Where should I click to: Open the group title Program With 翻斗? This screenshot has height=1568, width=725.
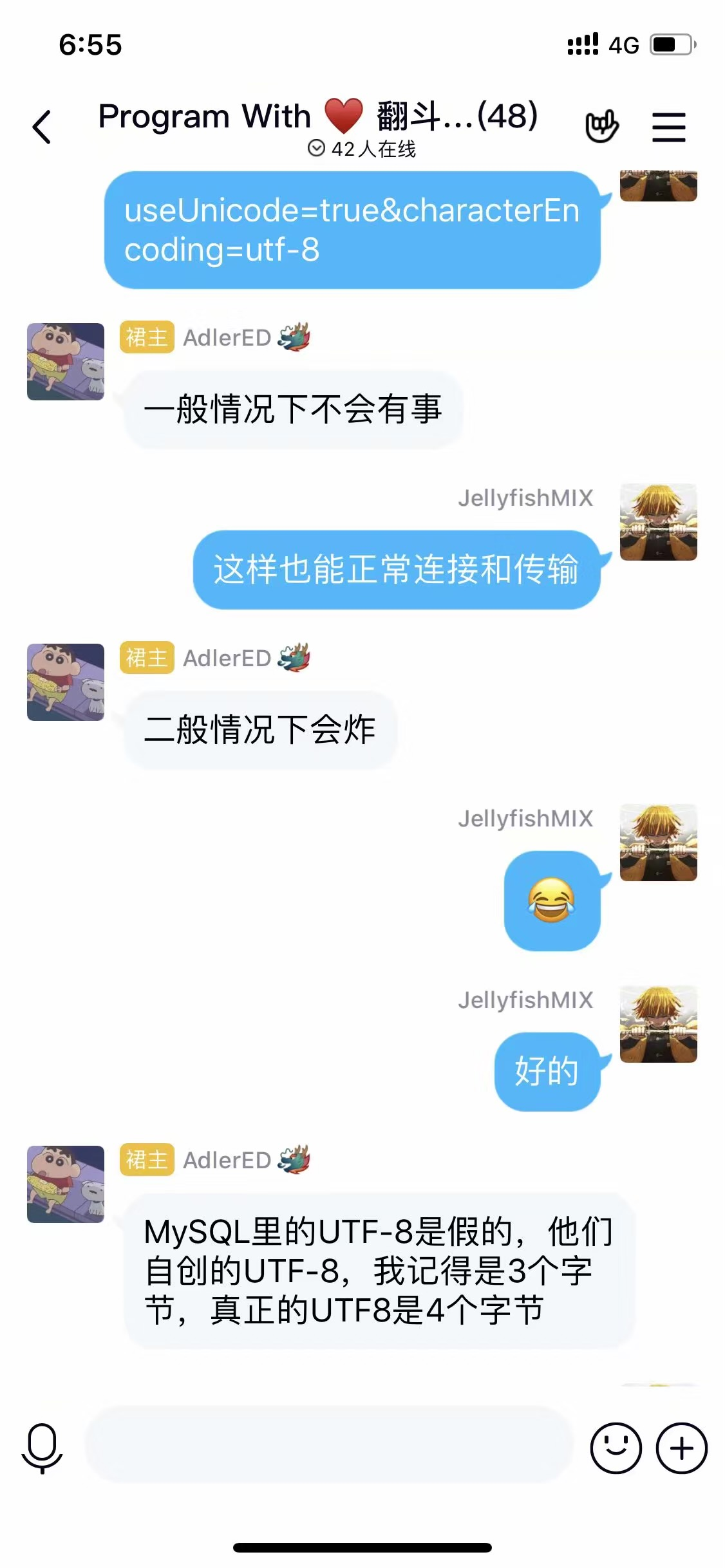(318, 117)
